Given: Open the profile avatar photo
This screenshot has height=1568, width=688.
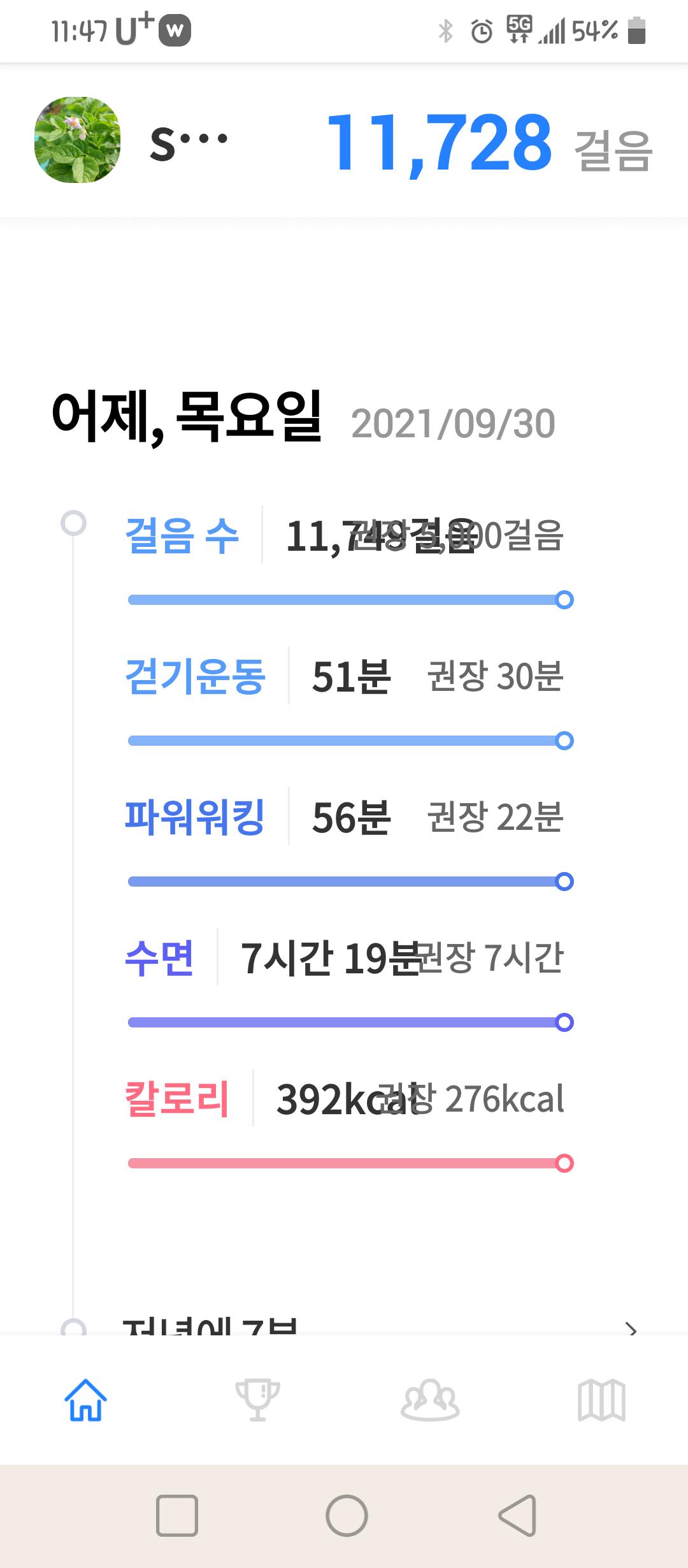Looking at the screenshot, I should pos(77,140).
